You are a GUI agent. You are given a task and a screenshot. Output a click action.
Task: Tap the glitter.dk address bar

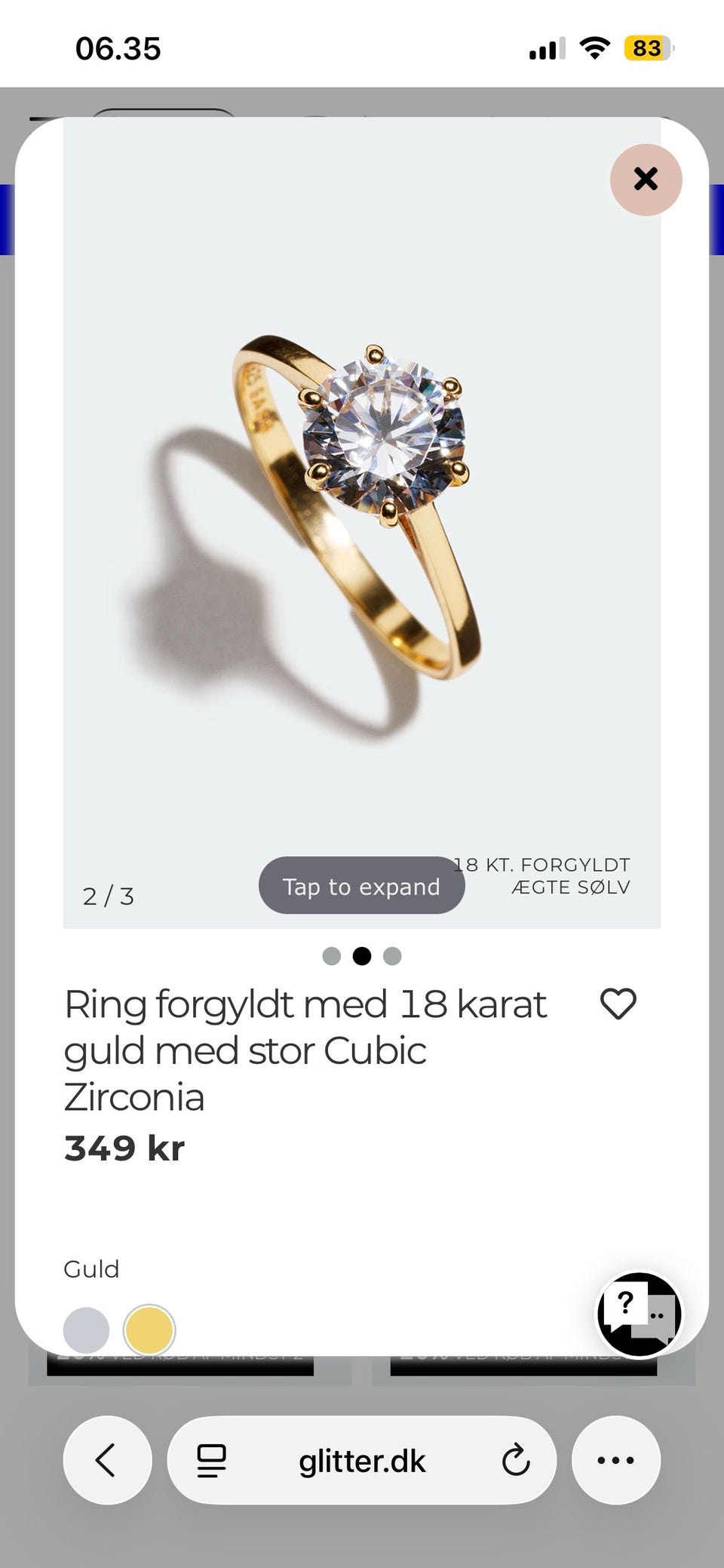(362, 1460)
